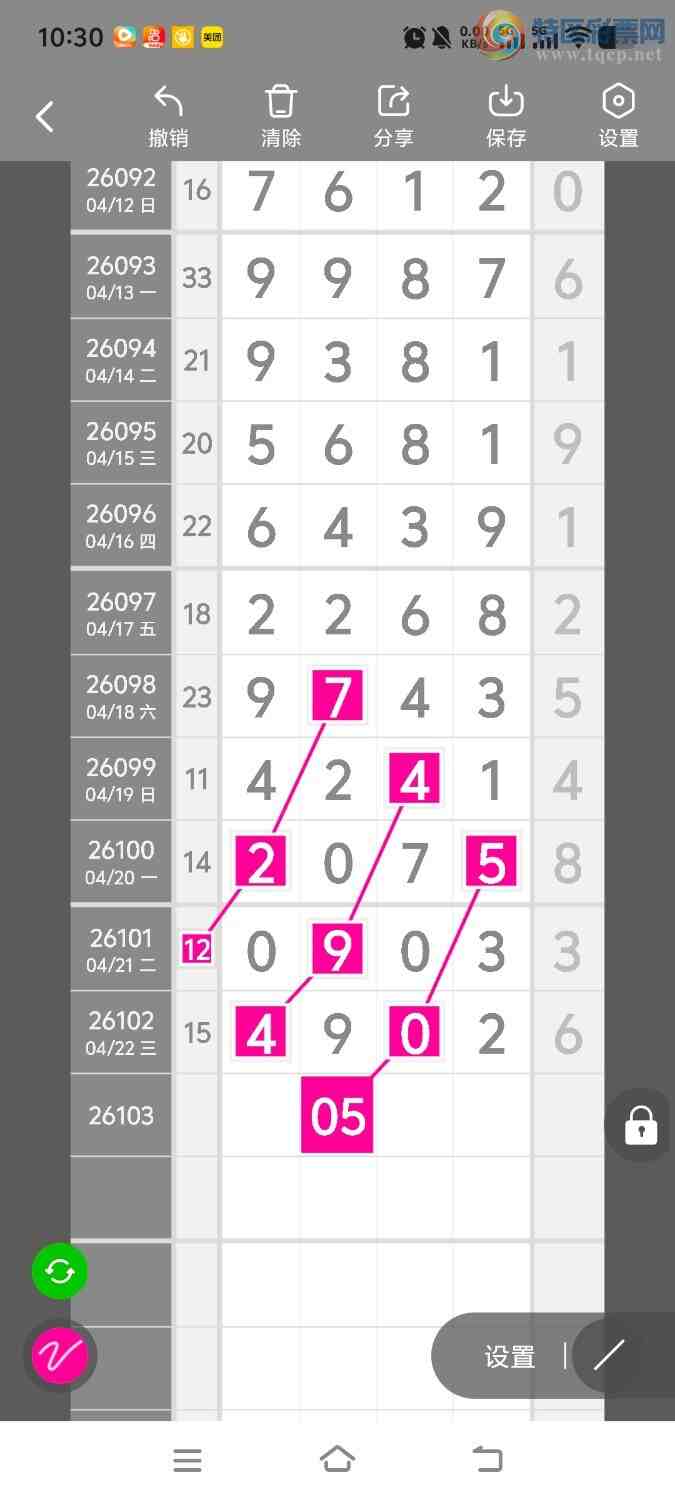Tap the green refresh circle button
The width and height of the screenshot is (675, 1500).
coord(60,1271)
